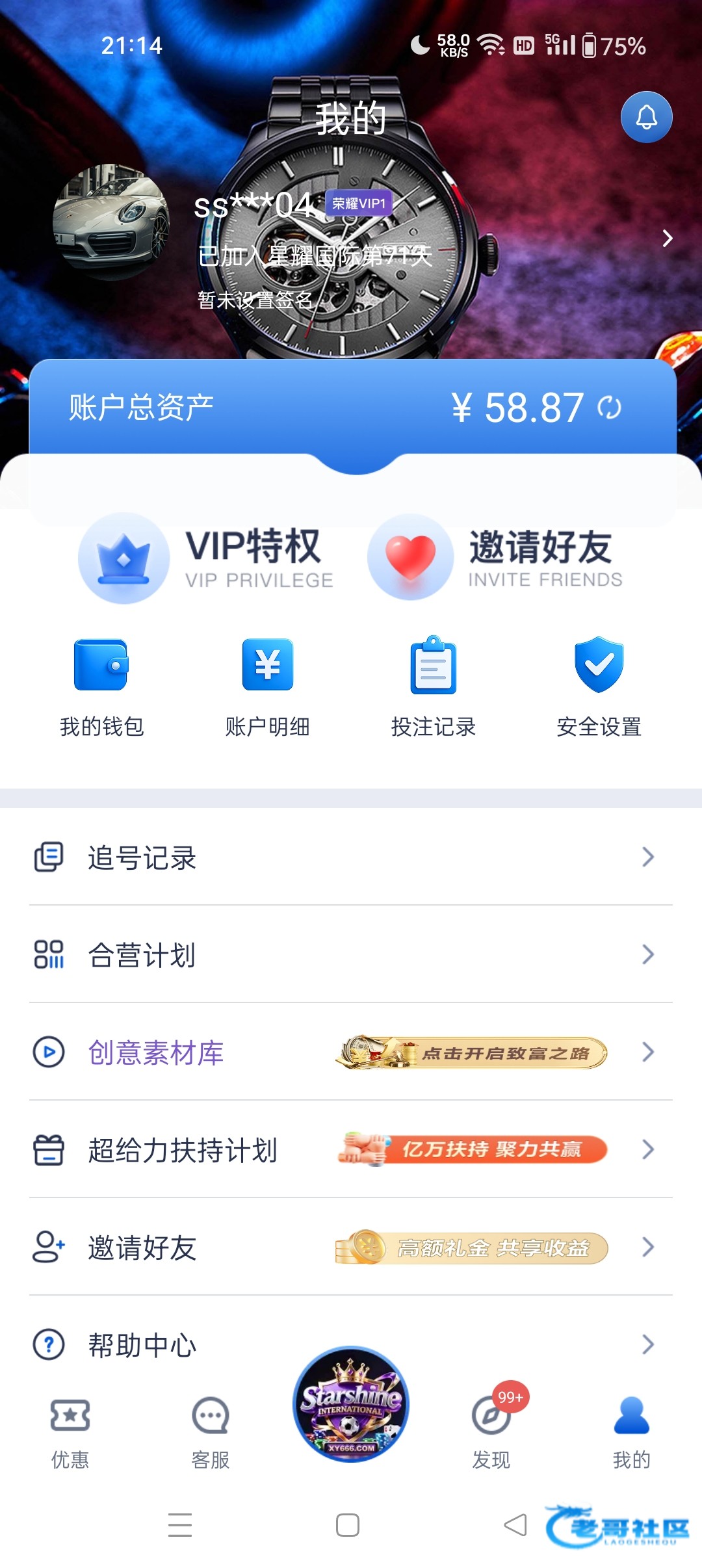Open the 合营计划 row
Viewport: 702px width, 1568px height.
351,955
